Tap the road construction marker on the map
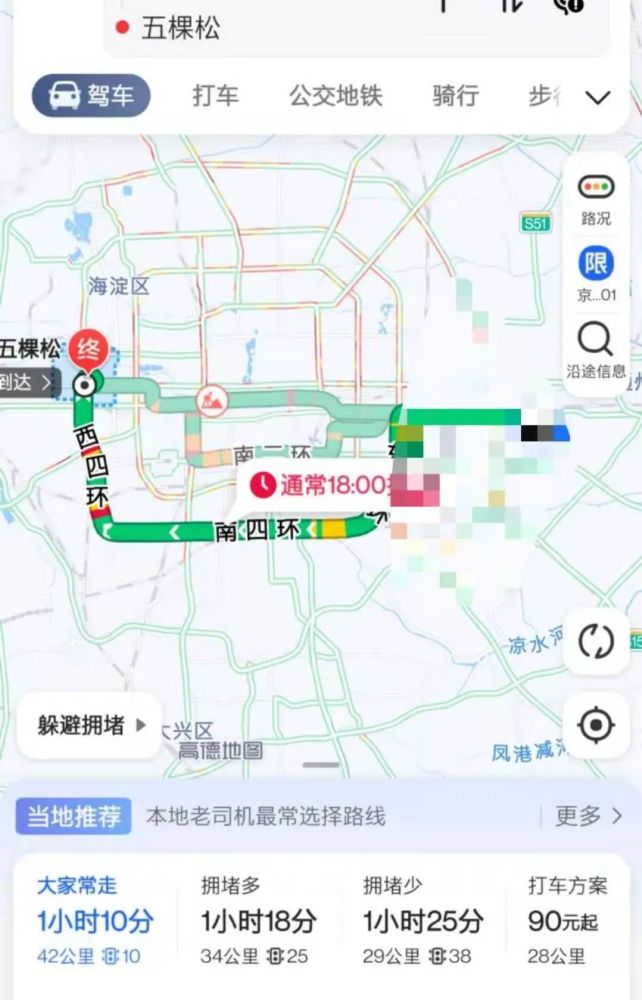 (212, 402)
